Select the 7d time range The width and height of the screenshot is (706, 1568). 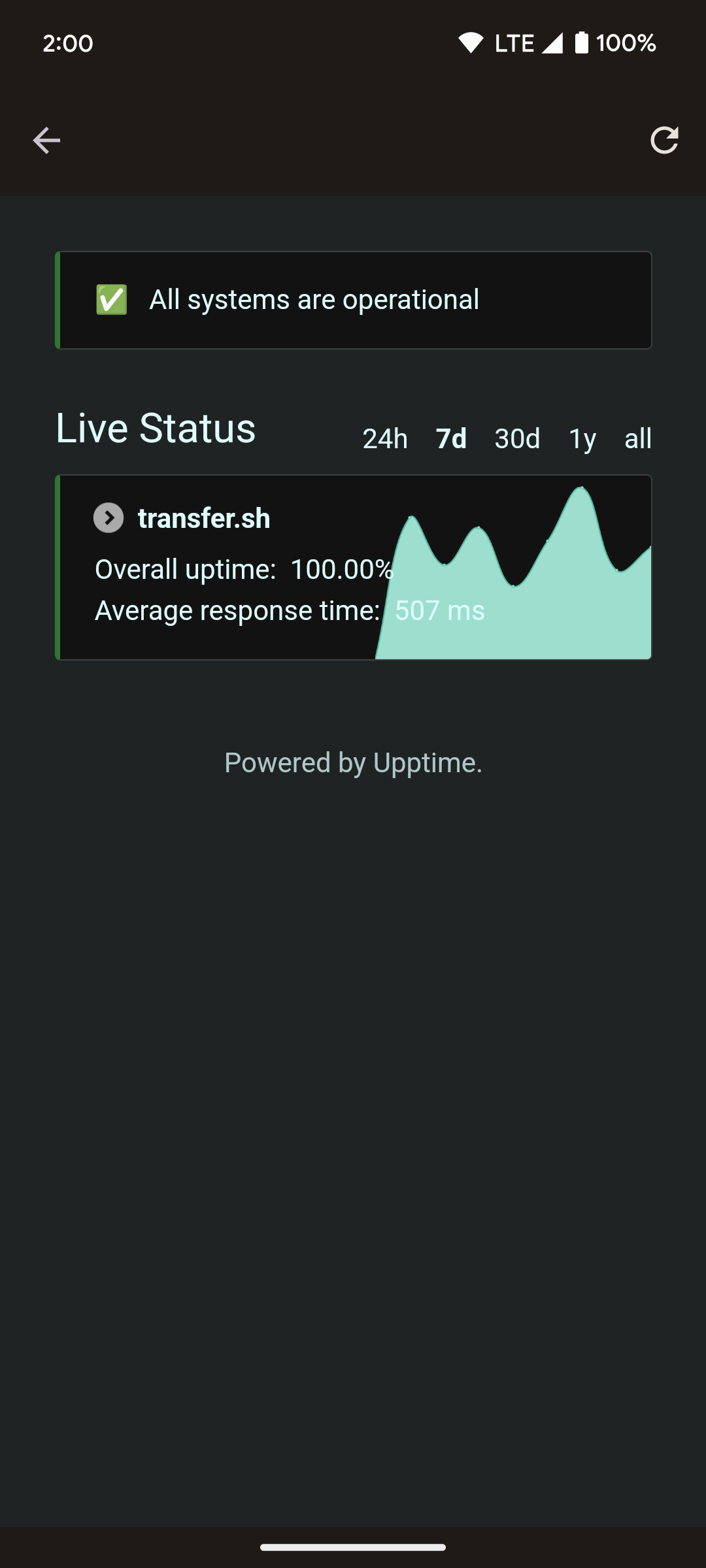(x=451, y=439)
